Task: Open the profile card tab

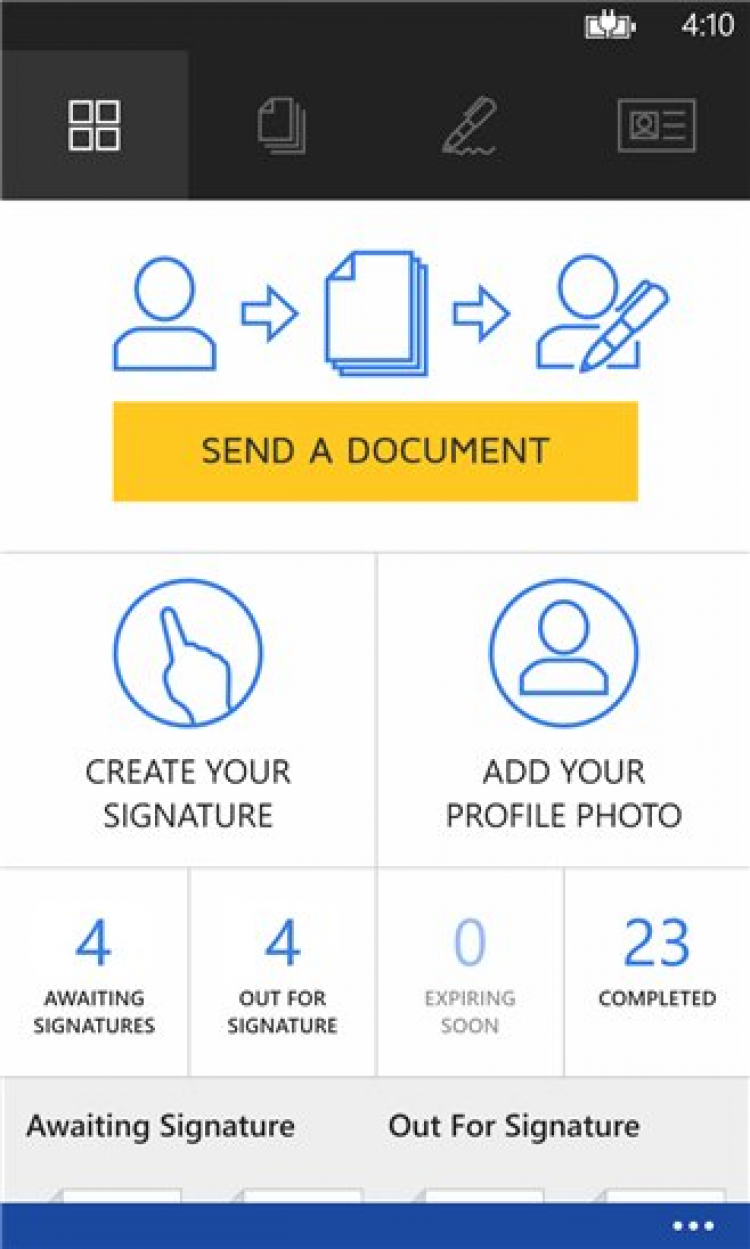Action: pyautogui.click(x=657, y=126)
